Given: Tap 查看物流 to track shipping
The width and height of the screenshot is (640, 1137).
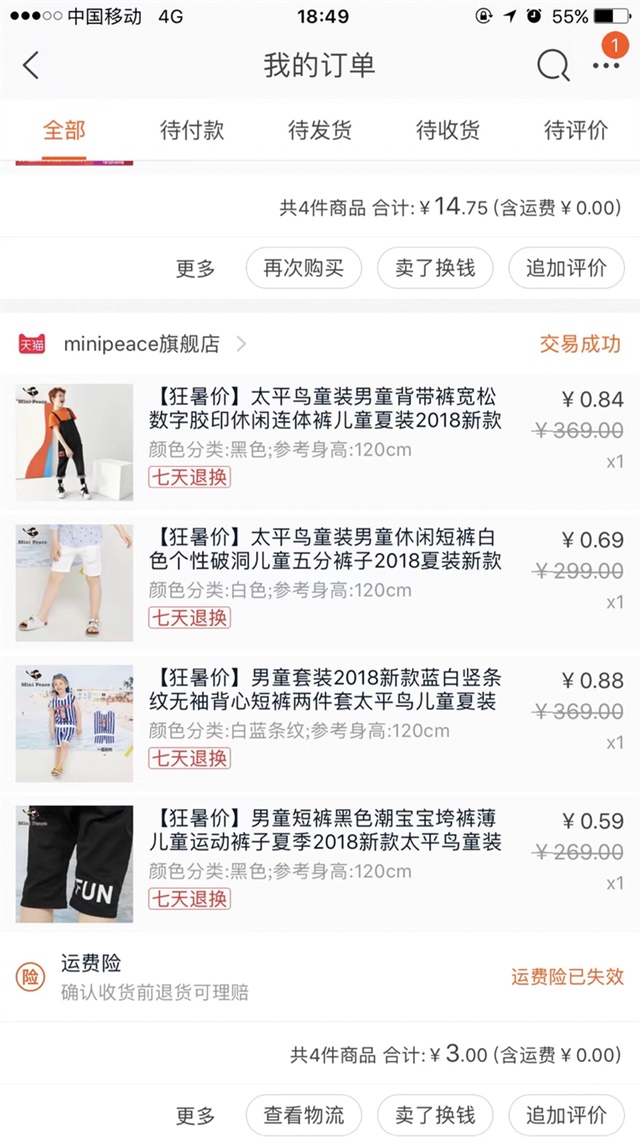Looking at the screenshot, I should point(303,1115).
